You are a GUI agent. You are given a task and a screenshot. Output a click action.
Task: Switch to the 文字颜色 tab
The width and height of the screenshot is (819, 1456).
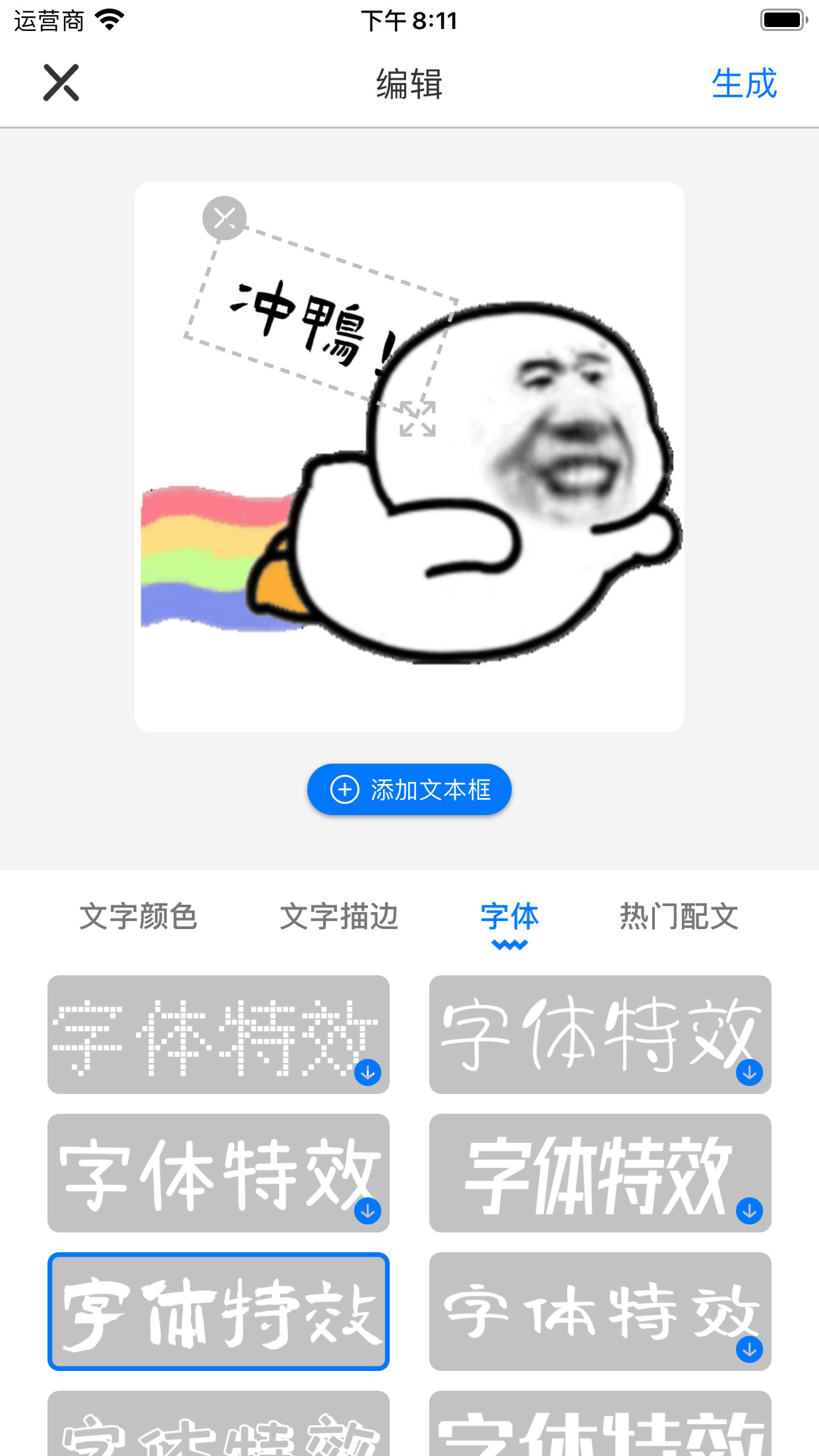[138, 917]
